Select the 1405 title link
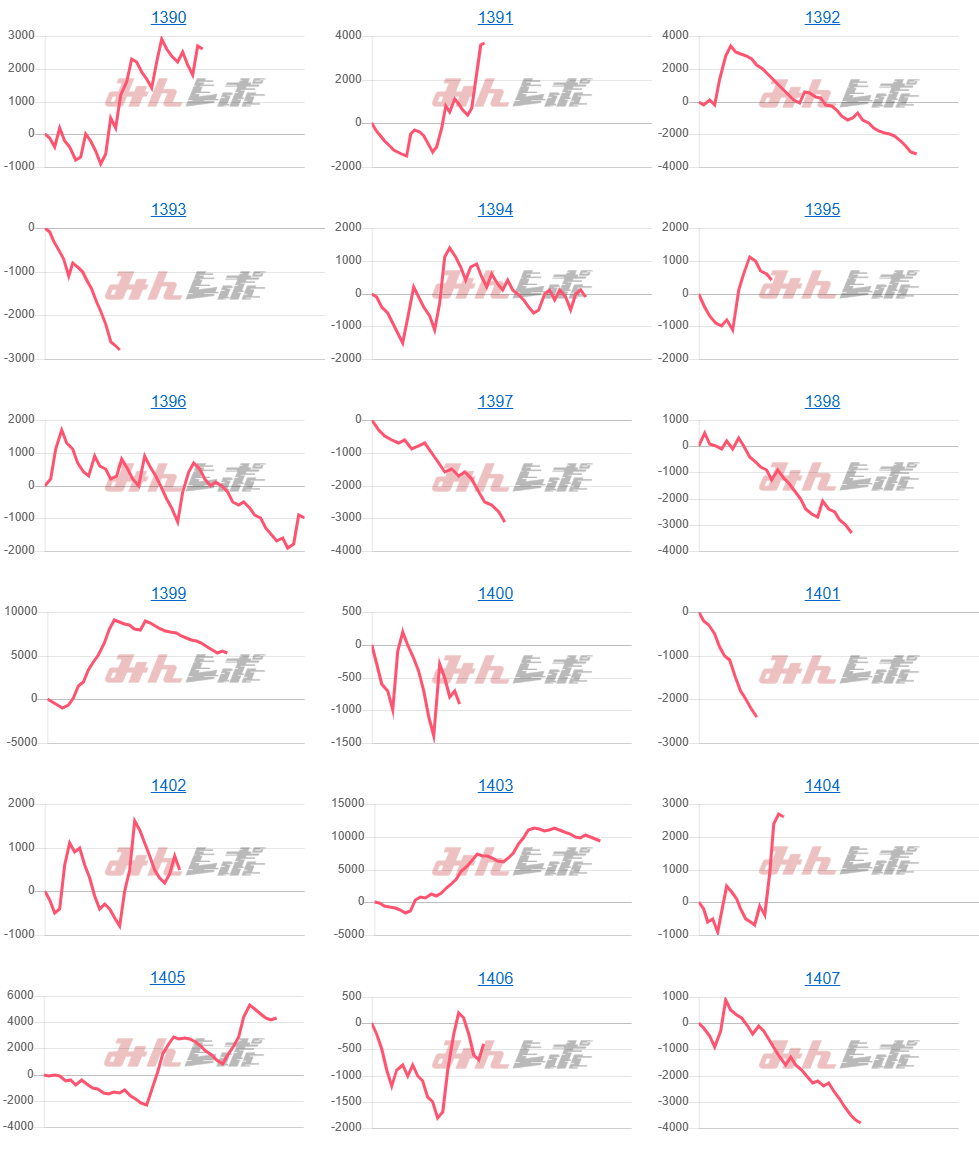Screen dimensions: 979x1150 pyautogui.click(x=168, y=978)
